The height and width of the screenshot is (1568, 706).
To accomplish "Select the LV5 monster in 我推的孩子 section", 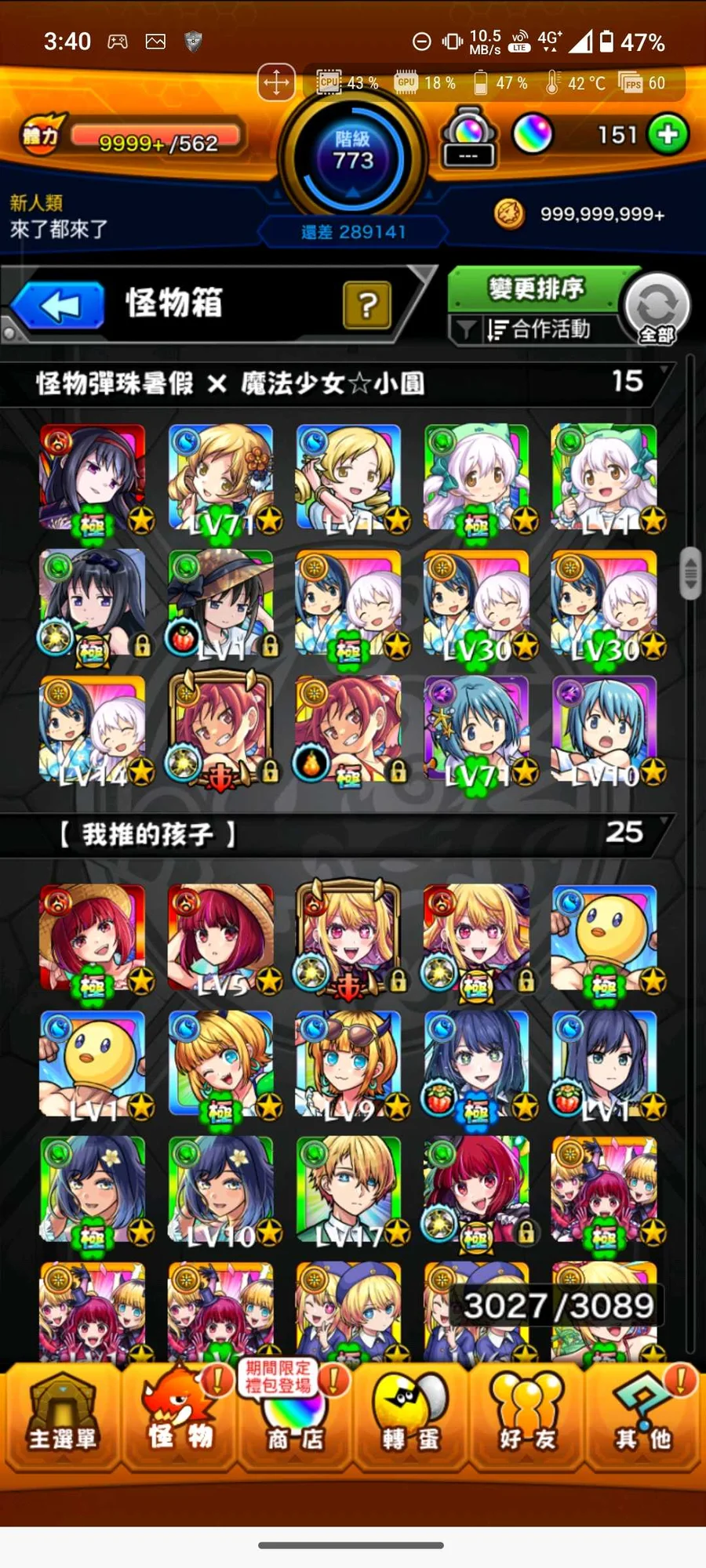I will pyautogui.click(x=221, y=938).
